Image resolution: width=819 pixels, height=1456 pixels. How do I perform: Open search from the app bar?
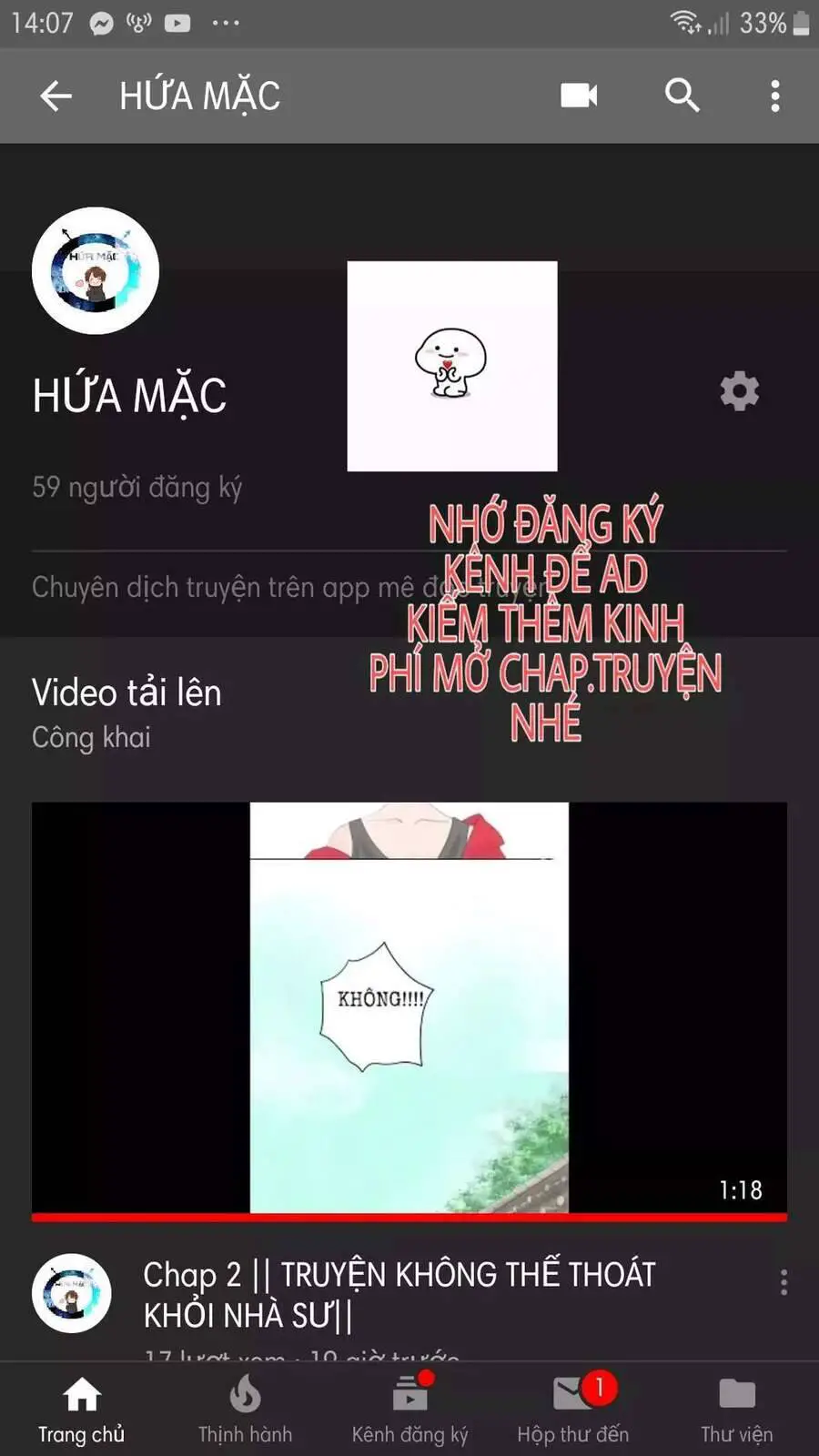682,95
